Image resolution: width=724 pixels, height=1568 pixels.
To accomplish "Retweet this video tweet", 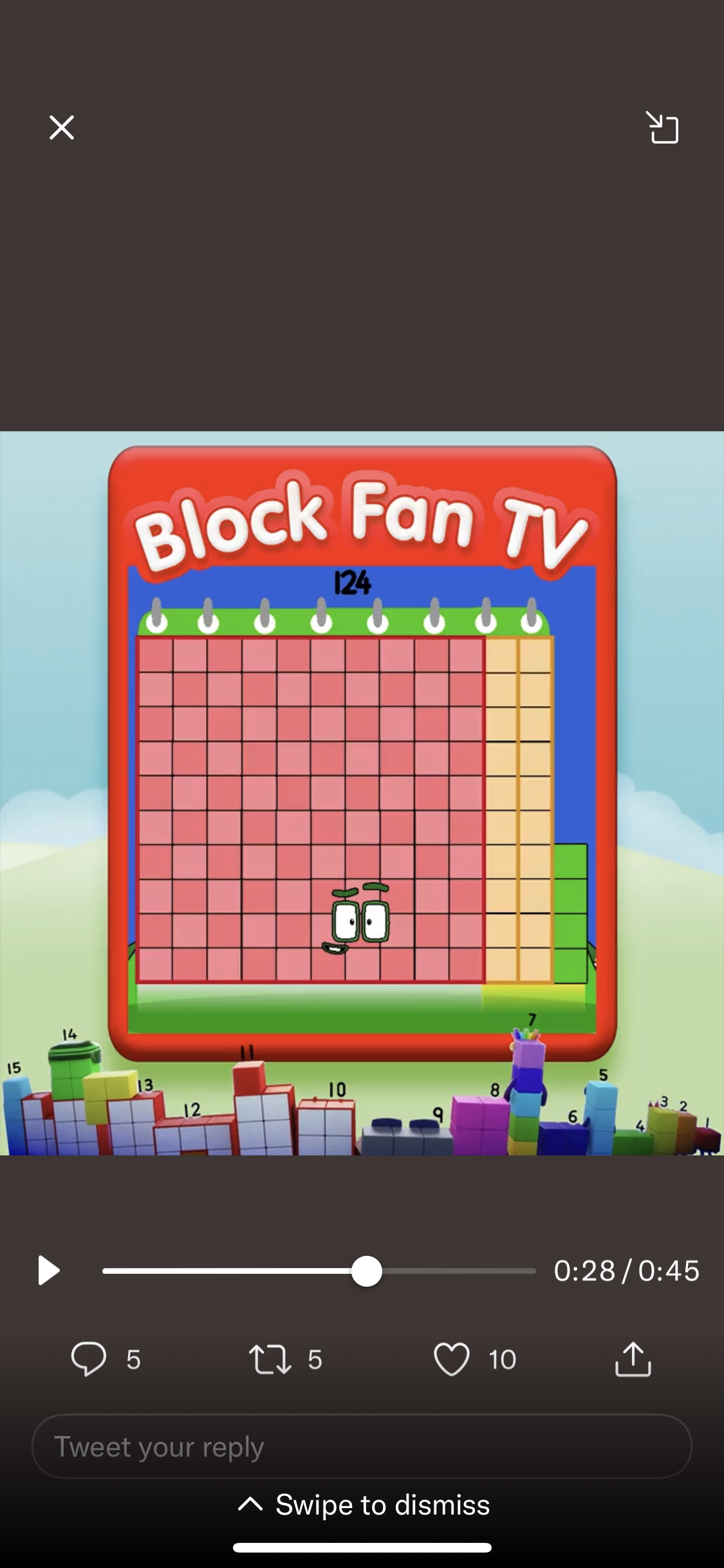I will coord(270,1359).
